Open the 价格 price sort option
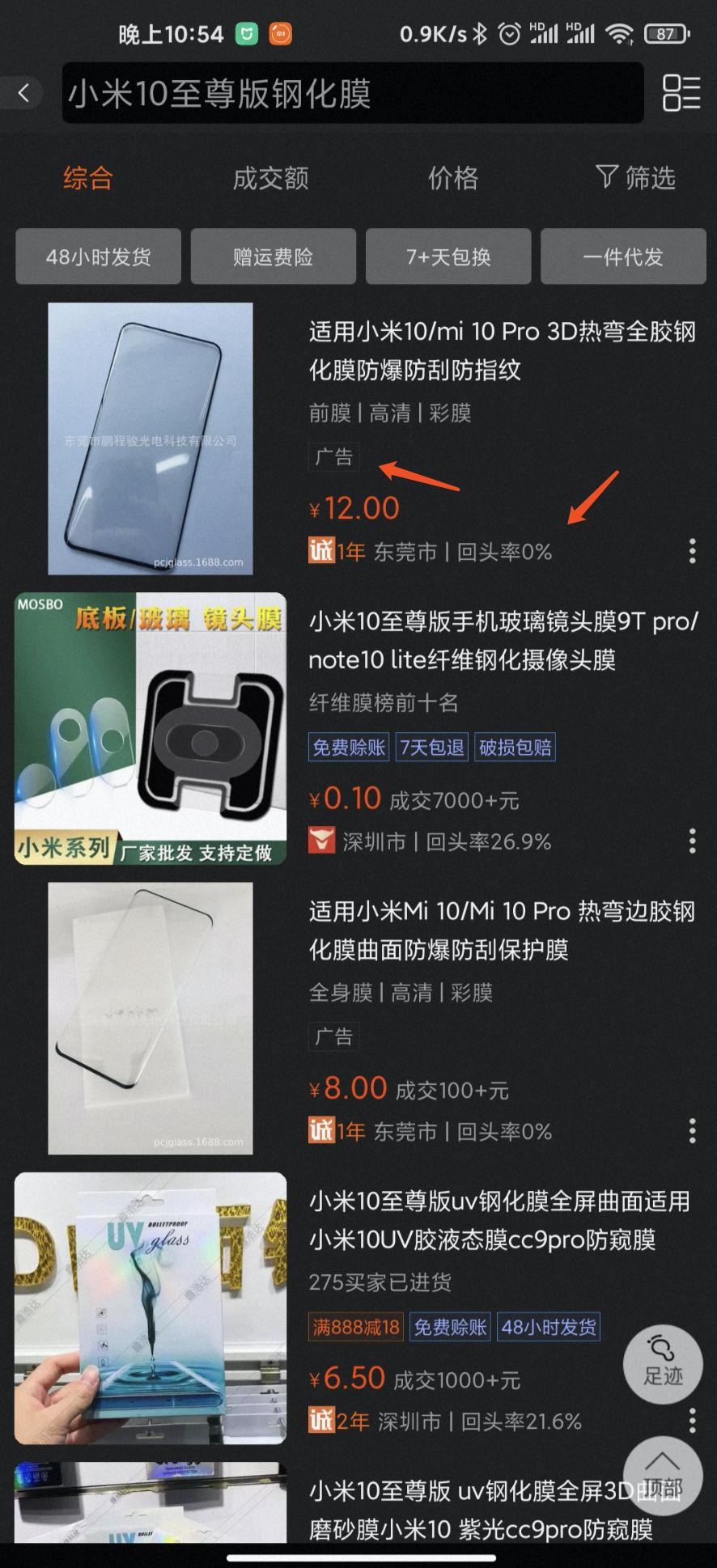The image size is (717, 1568). pos(453,178)
